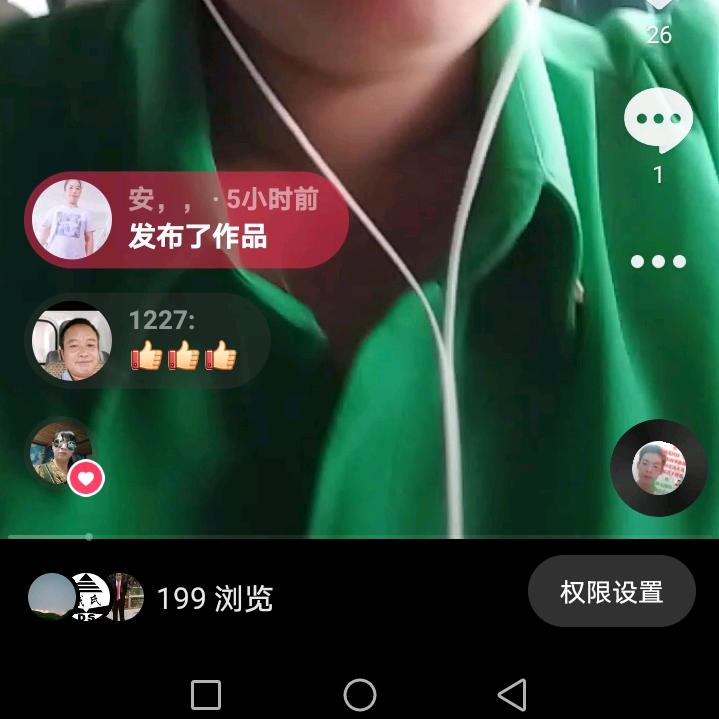Open the three-dot more options menu
The image size is (719, 719).
[x=658, y=262]
